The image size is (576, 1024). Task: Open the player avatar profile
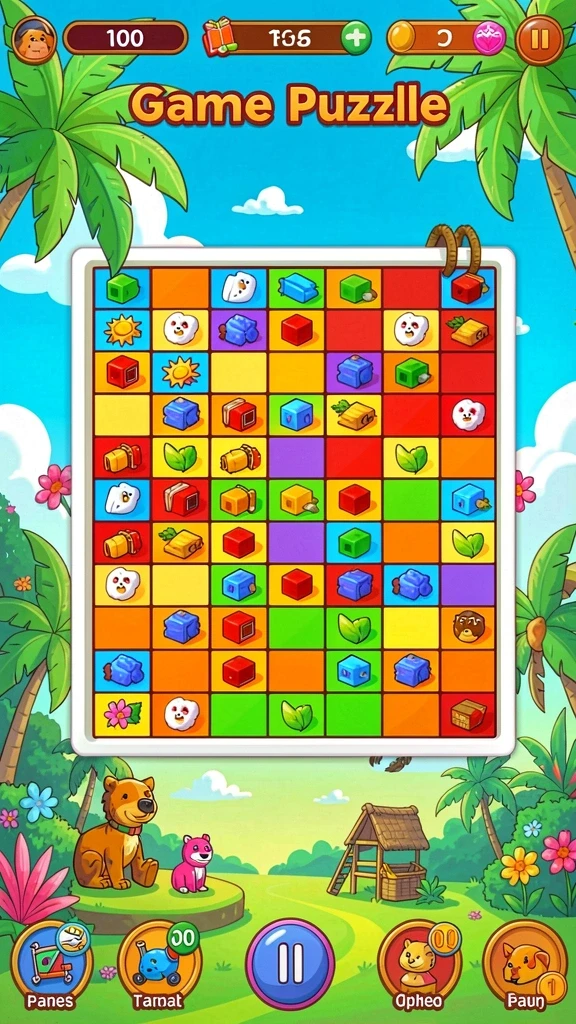point(35,40)
